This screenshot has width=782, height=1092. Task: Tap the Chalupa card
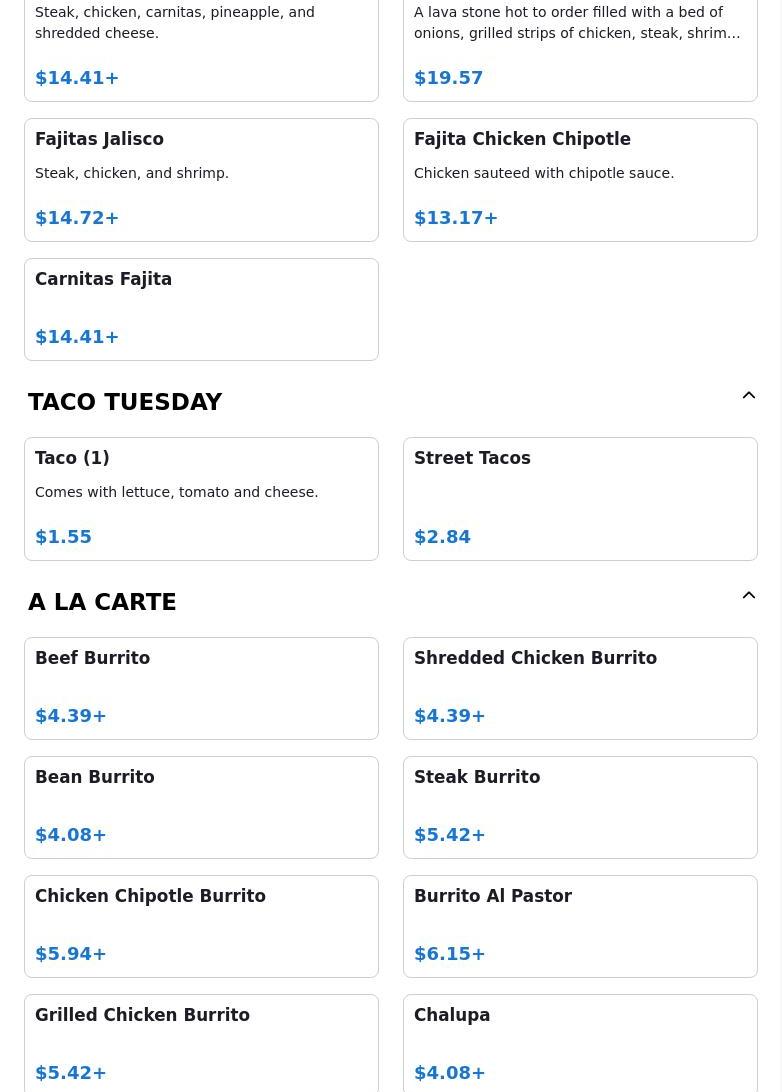580,1043
